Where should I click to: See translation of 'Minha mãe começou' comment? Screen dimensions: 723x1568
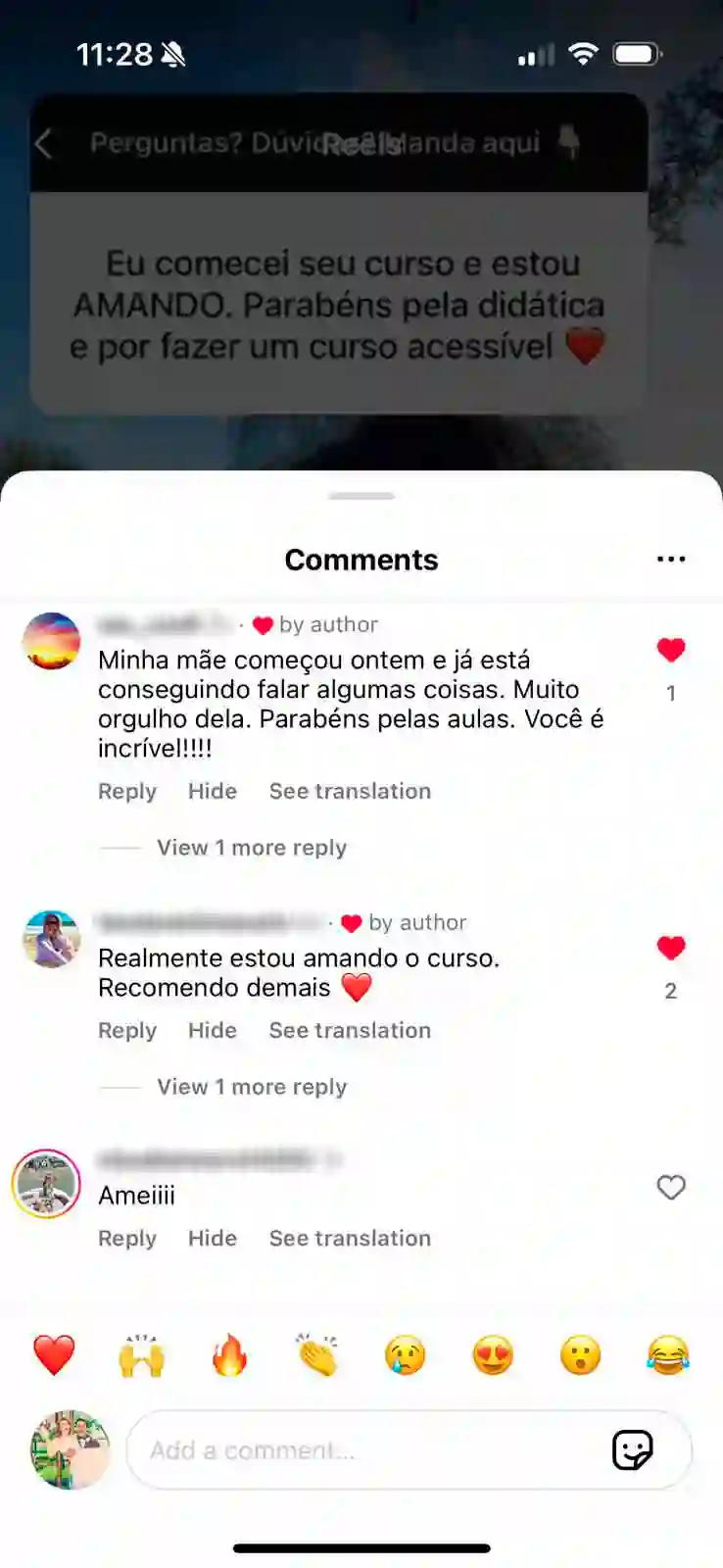[350, 791]
